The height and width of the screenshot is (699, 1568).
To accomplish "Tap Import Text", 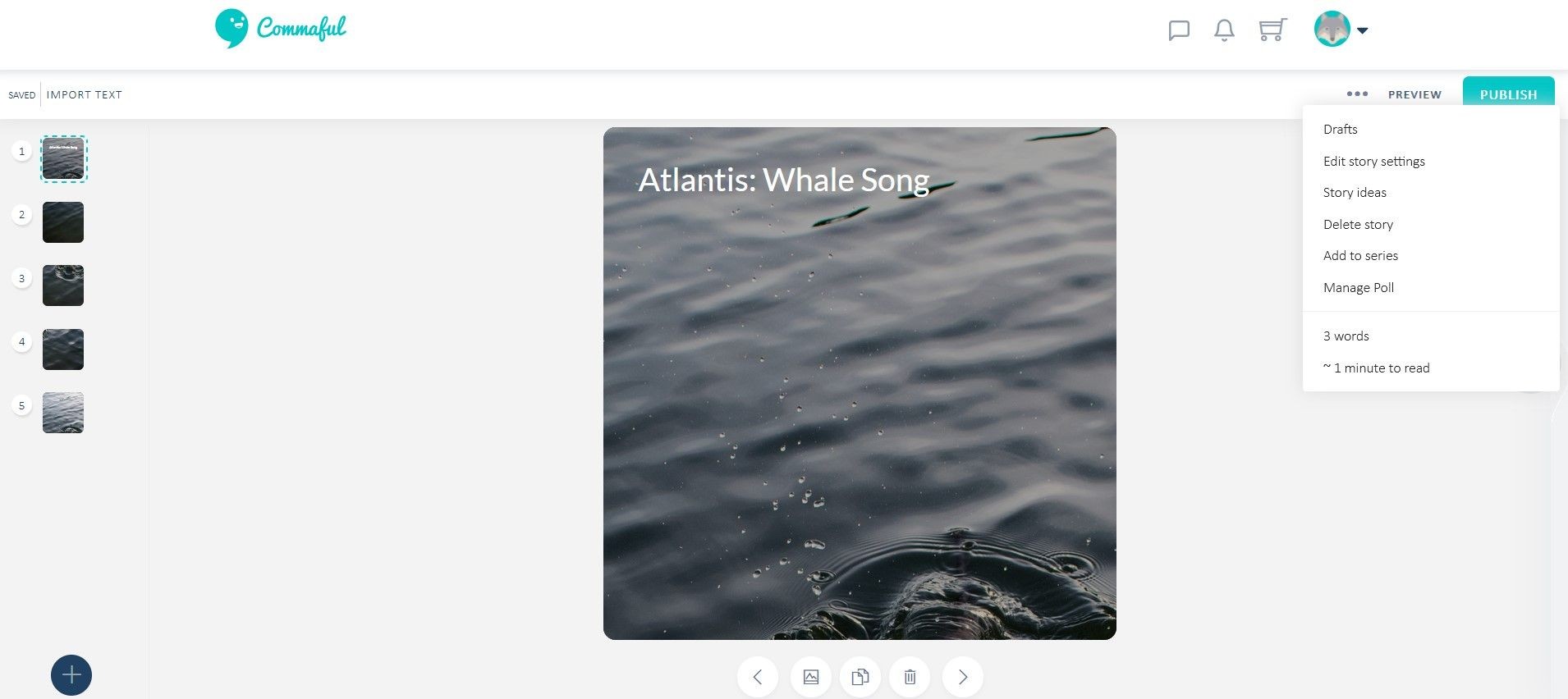I will coord(84,94).
